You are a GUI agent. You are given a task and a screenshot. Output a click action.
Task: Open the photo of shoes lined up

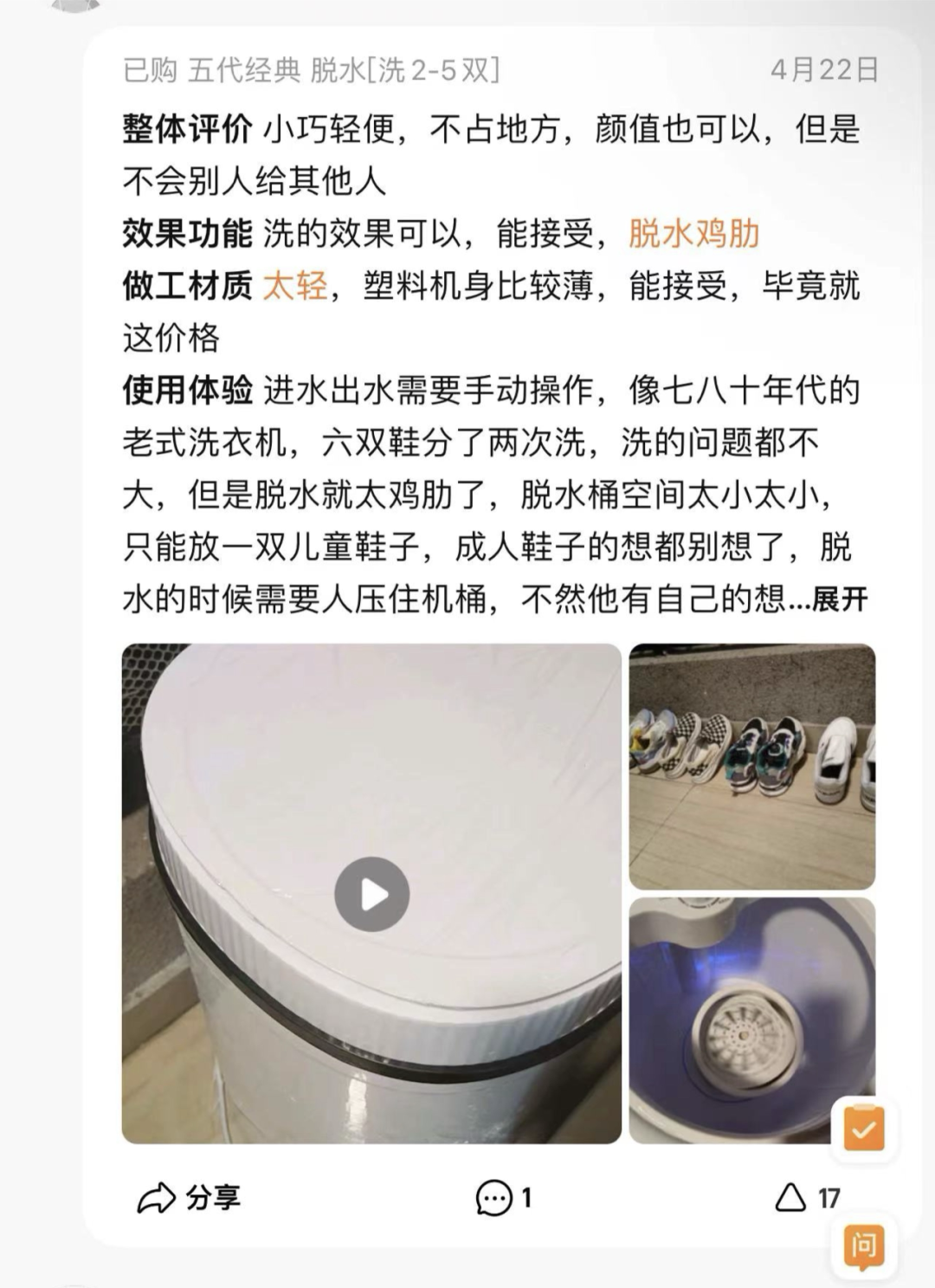point(751,767)
